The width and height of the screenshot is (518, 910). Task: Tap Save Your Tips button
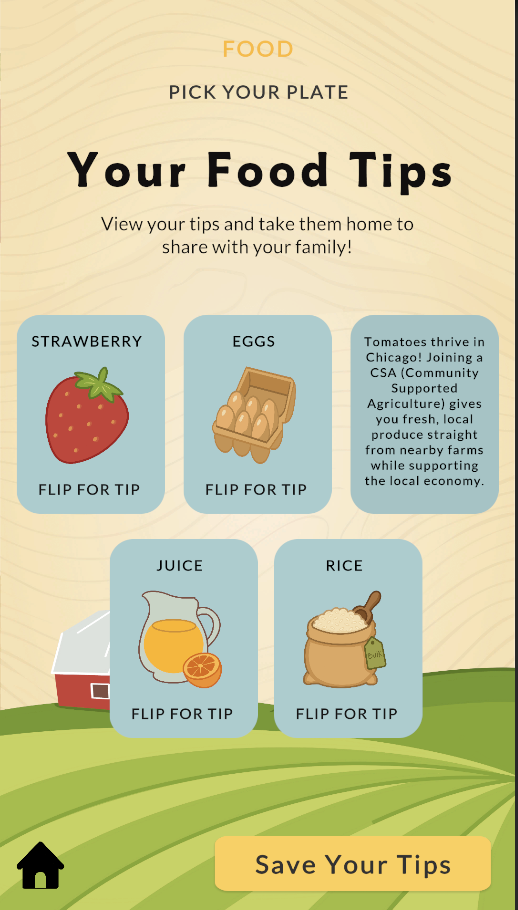pyautogui.click(x=353, y=864)
